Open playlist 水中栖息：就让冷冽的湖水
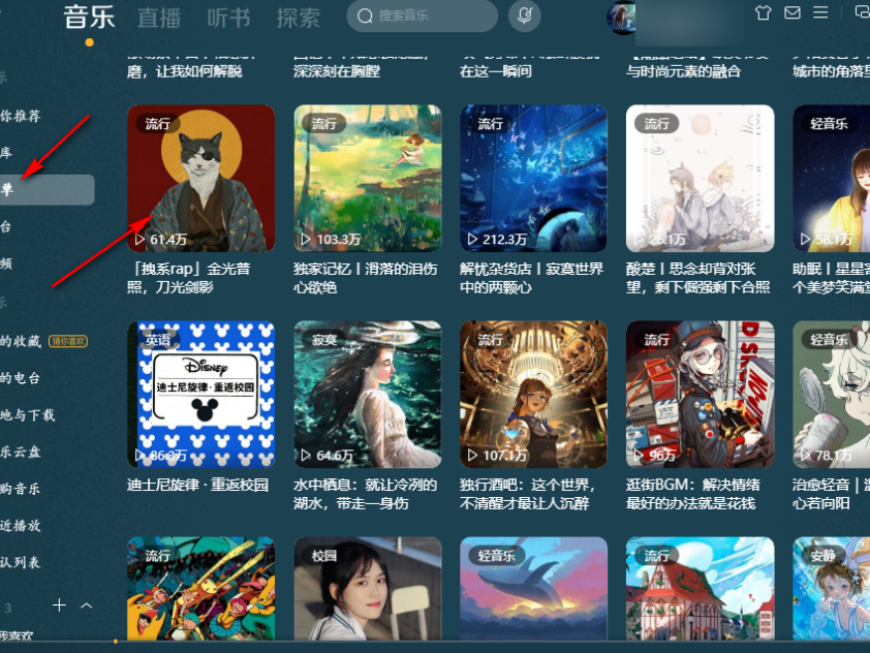The width and height of the screenshot is (870, 653). [367, 394]
